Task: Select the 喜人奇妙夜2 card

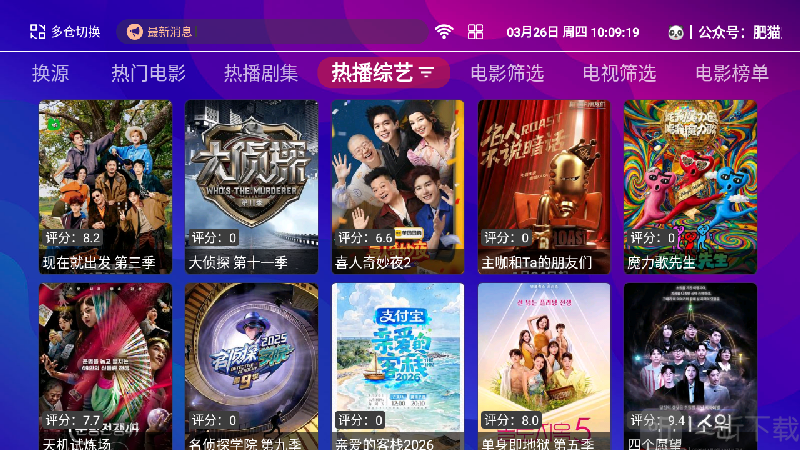Action: pyautogui.click(x=397, y=187)
